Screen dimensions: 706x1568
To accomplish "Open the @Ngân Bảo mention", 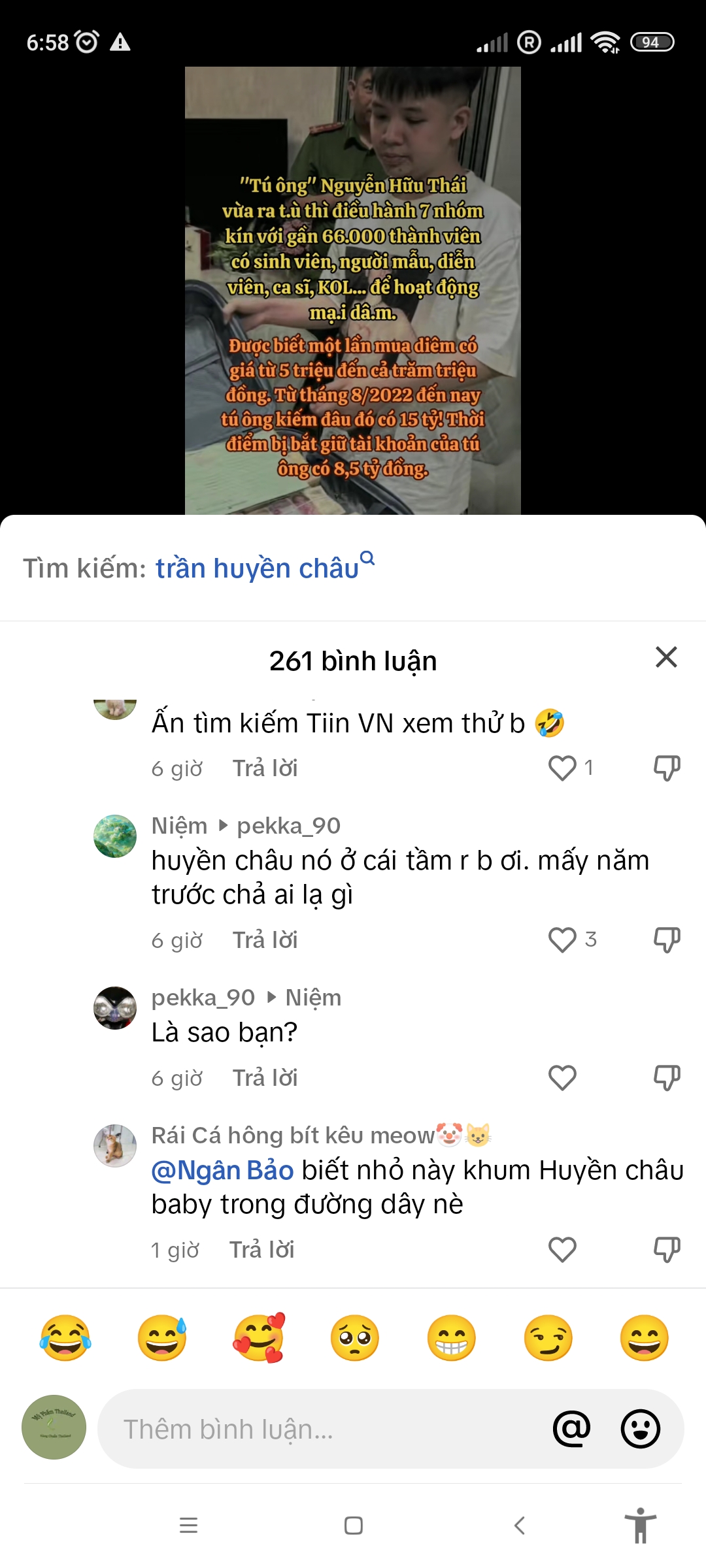I will click(222, 1170).
